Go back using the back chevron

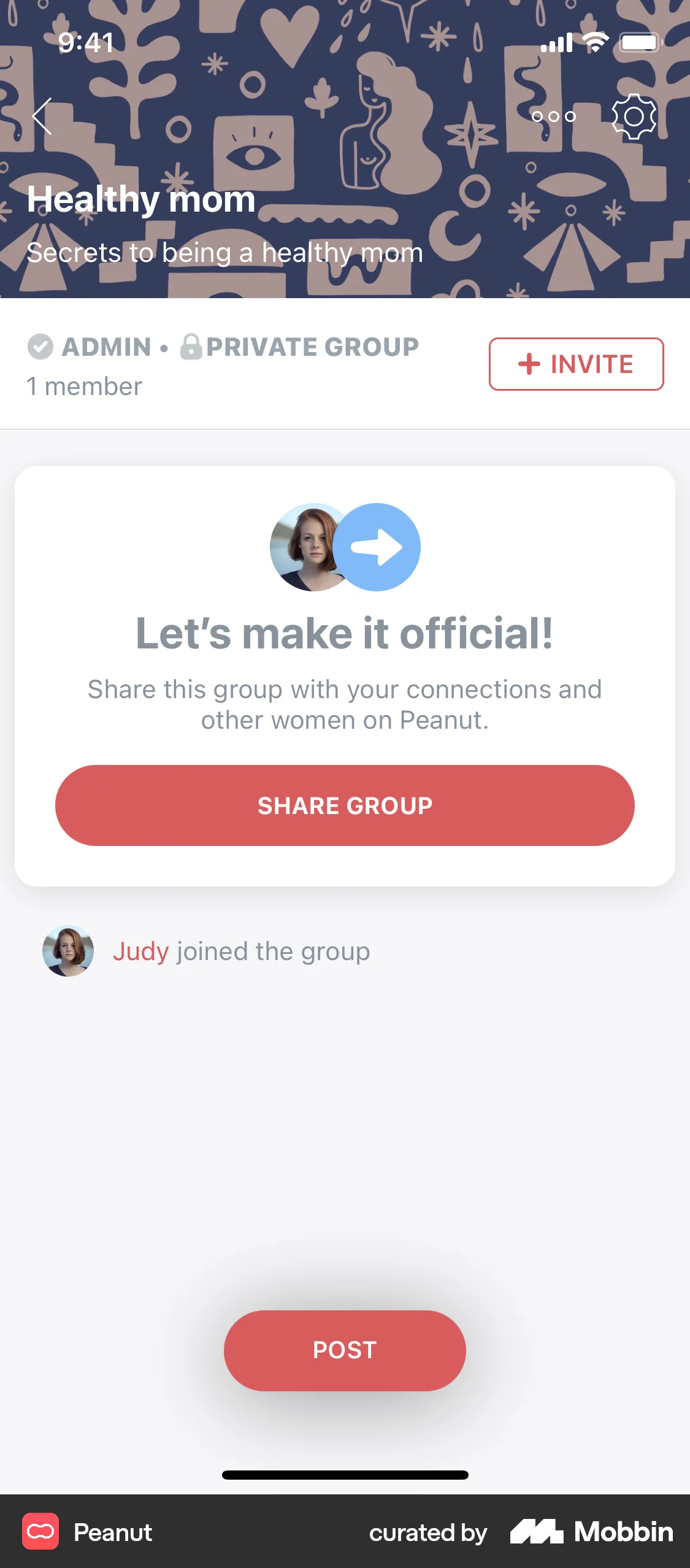42,117
